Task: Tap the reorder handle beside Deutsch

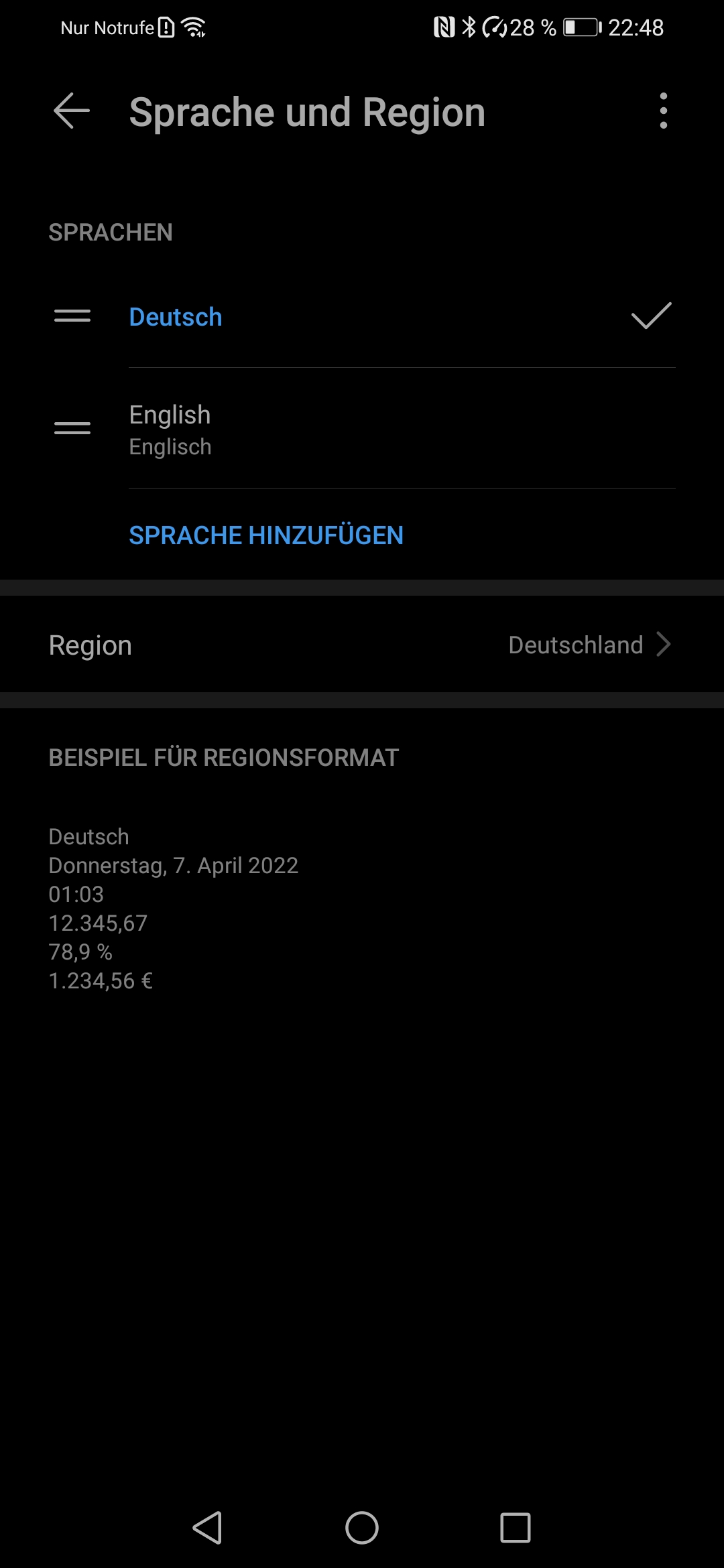Action: 72,316
